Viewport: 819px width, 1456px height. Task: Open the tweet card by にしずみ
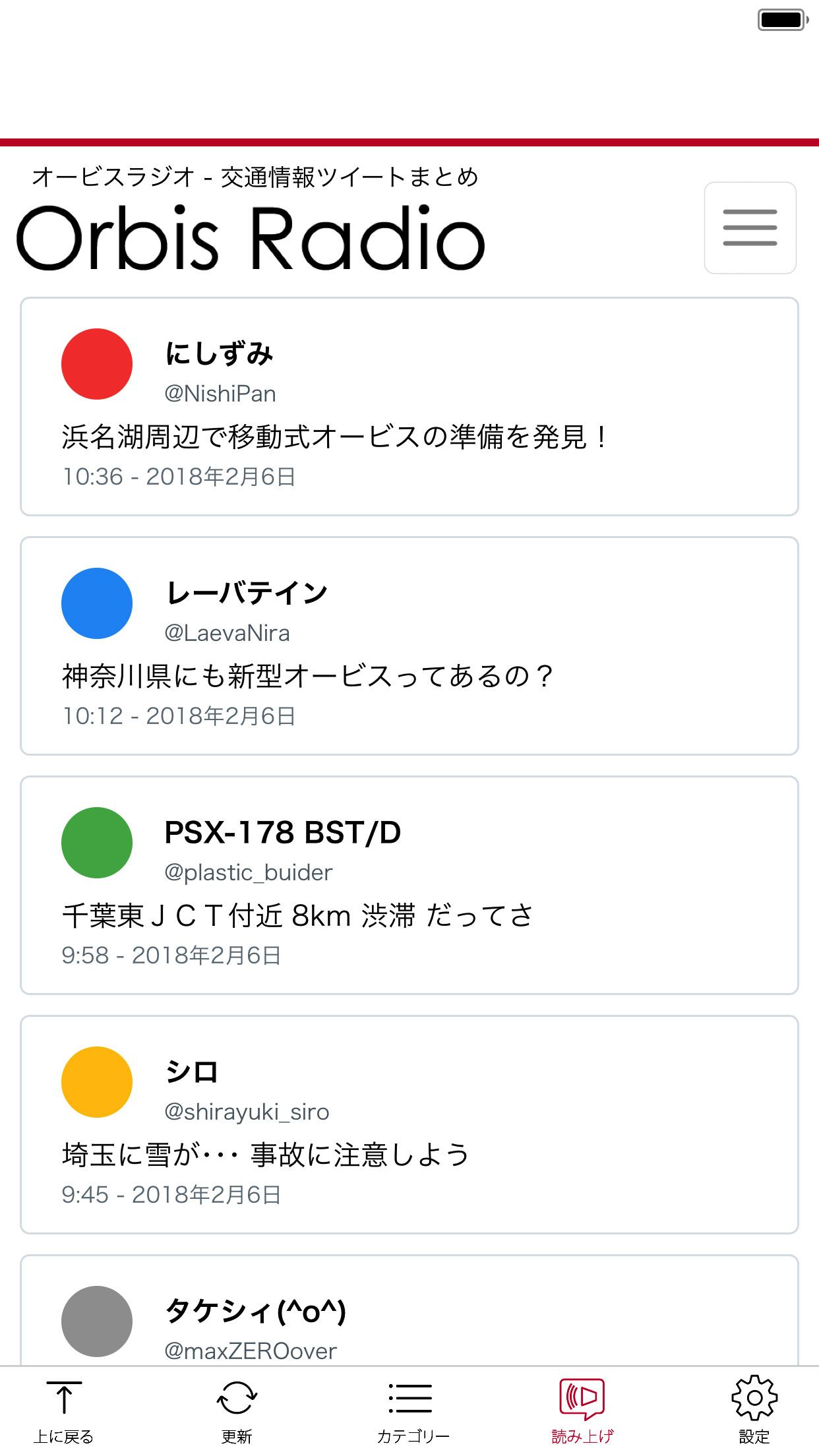[x=409, y=406]
